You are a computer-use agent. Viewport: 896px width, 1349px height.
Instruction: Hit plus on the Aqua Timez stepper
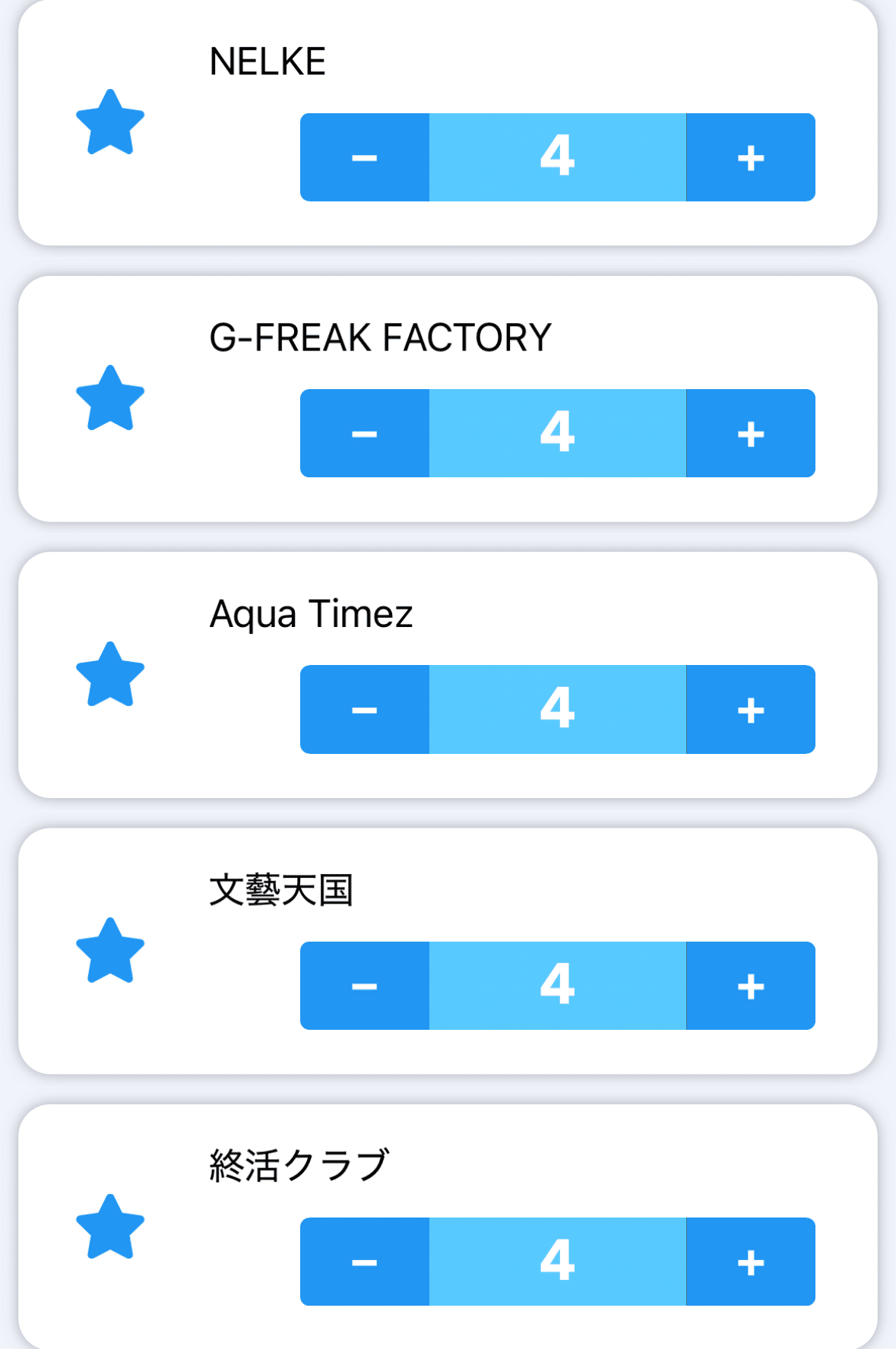coord(751,710)
